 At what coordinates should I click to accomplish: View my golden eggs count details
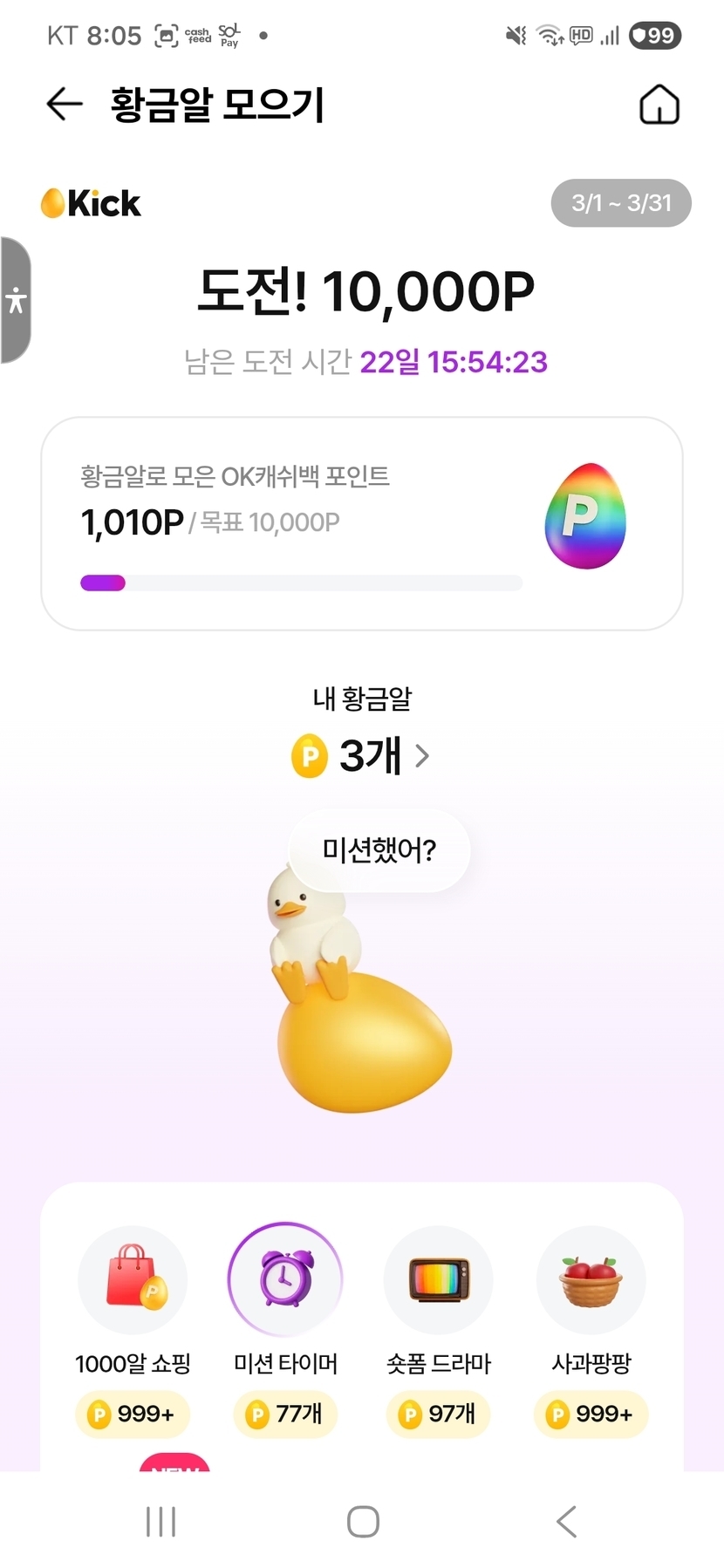[x=362, y=755]
